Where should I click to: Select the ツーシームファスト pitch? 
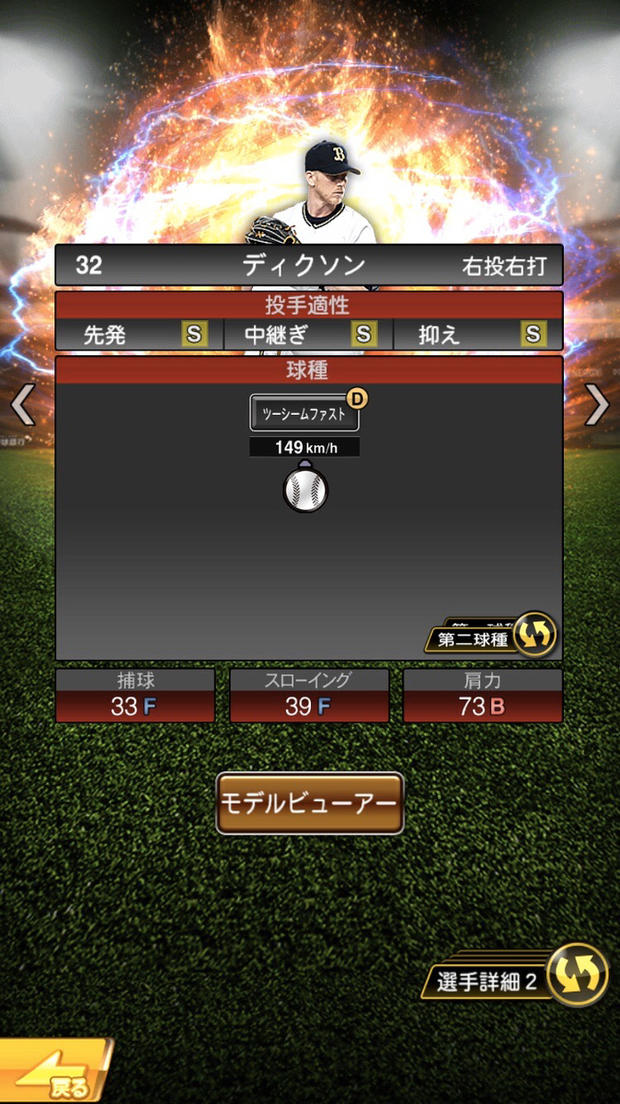click(x=304, y=412)
